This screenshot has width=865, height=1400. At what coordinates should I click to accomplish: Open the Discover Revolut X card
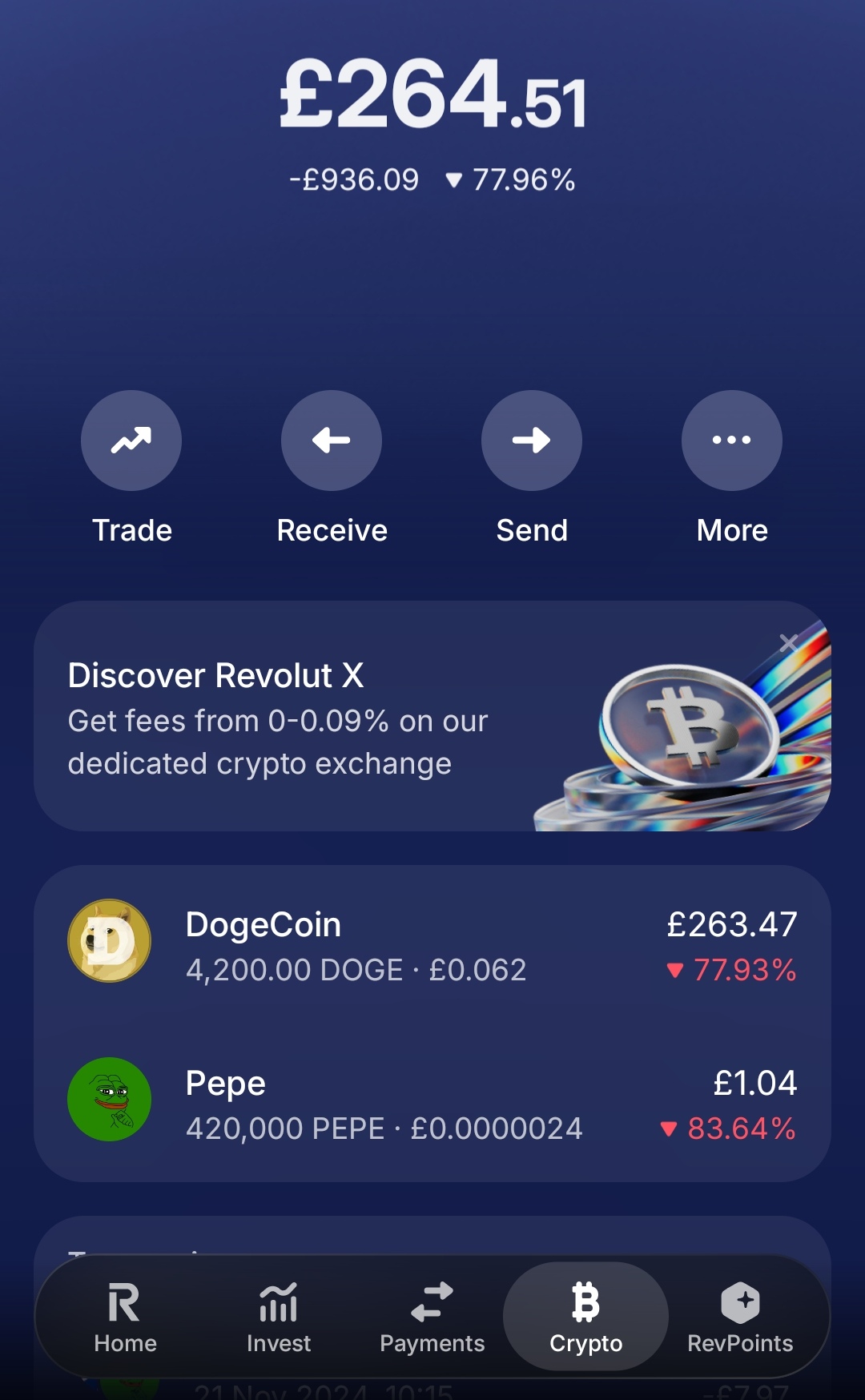[x=432, y=716]
